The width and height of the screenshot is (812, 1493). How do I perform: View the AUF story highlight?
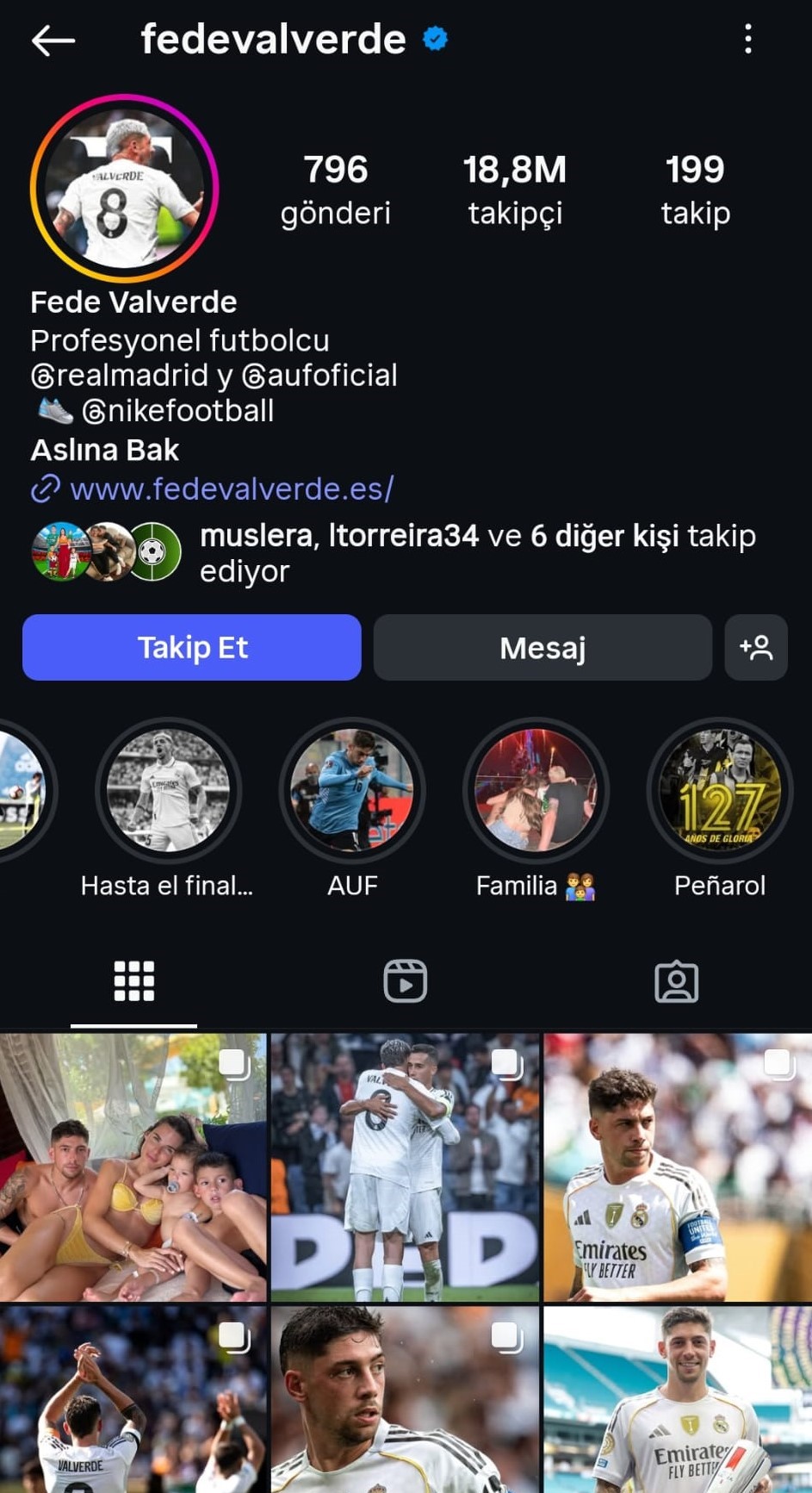pos(352,791)
